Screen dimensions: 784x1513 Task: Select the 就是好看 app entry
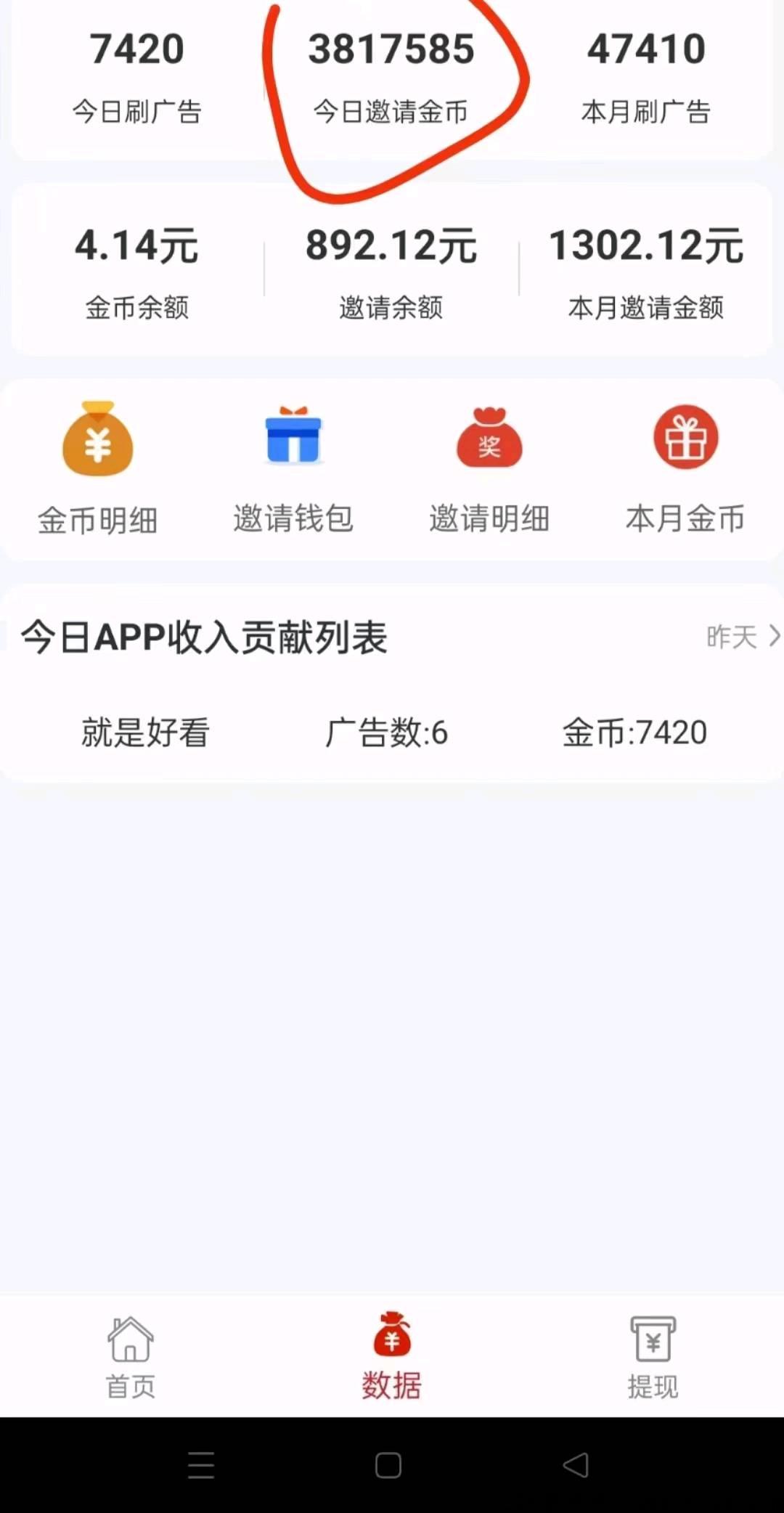pos(144,733)
